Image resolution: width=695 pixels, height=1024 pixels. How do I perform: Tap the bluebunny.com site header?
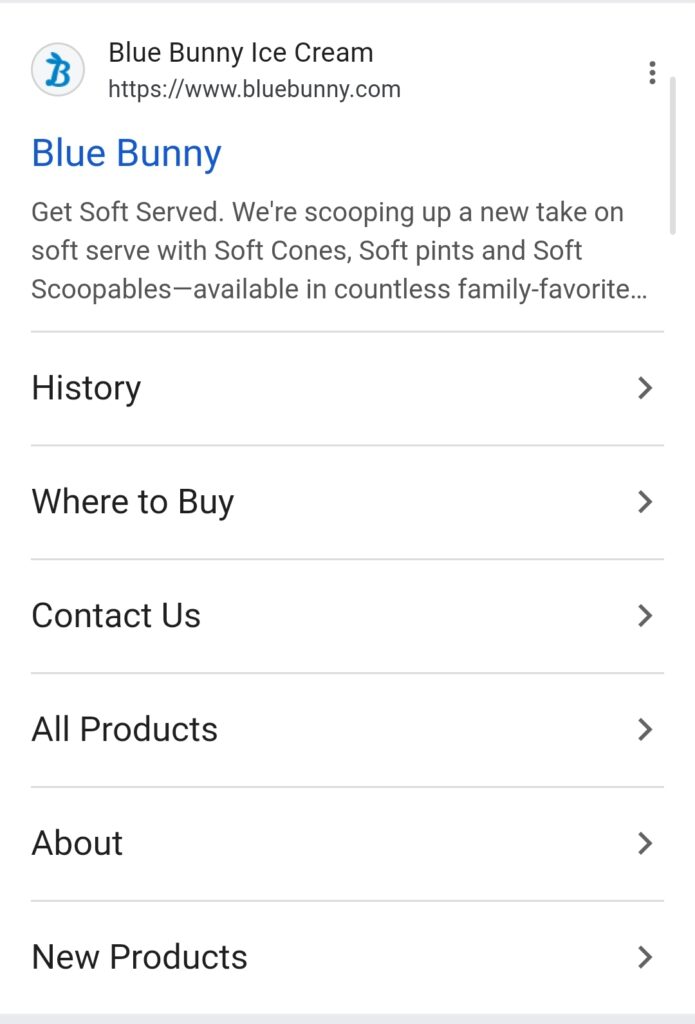point(240,70)
